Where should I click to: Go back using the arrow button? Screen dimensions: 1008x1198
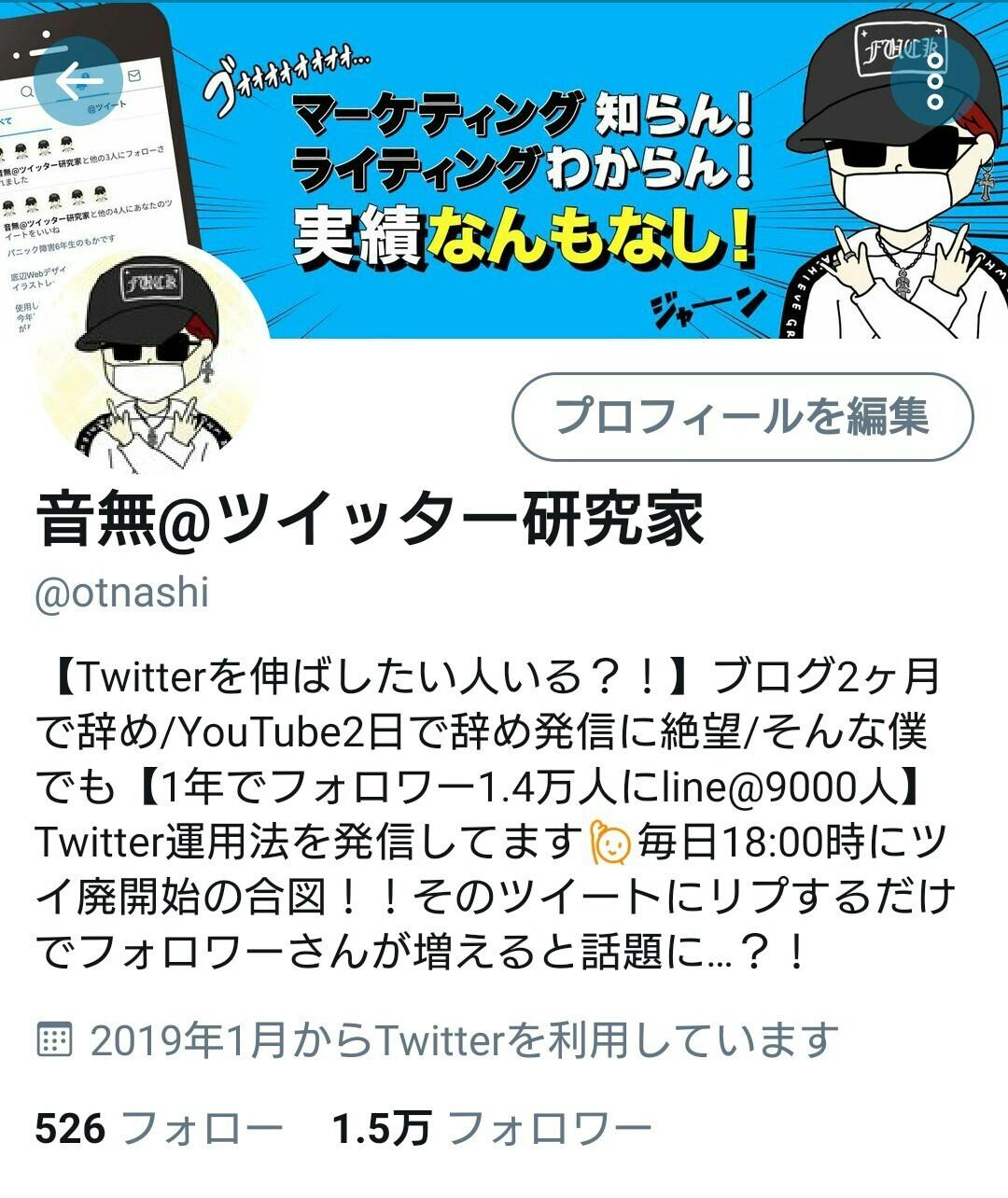tap(78, 81)
